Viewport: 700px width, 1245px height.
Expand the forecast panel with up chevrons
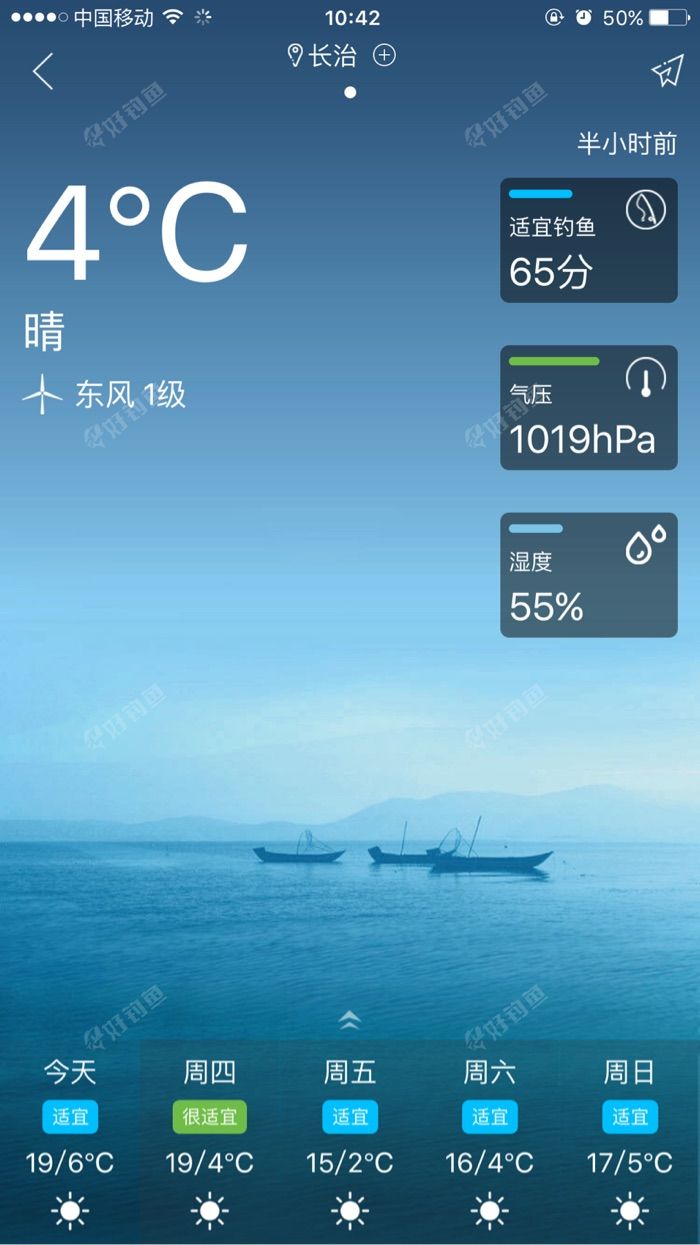[349, 1019]
